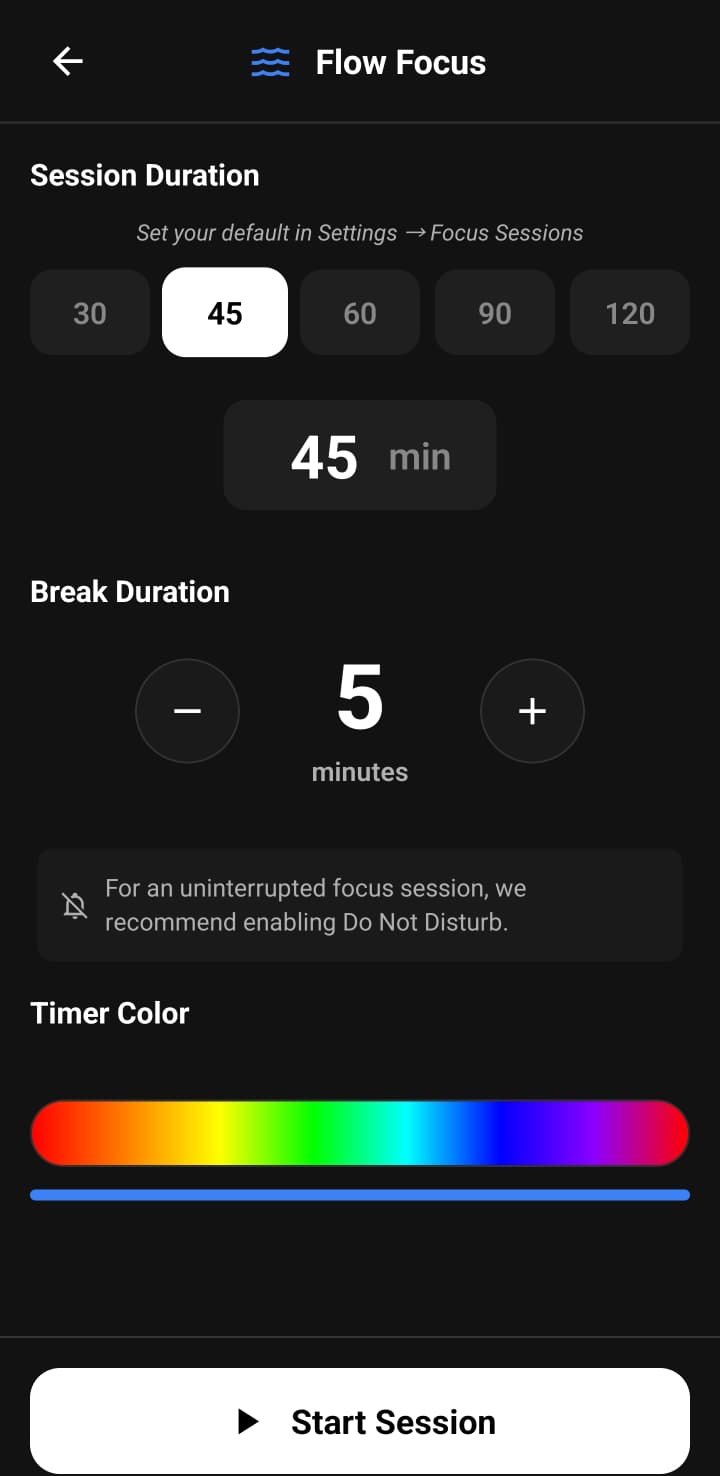Select the 120 minute session option
The width and height of the screenshot is (720, 1476).
629,312
